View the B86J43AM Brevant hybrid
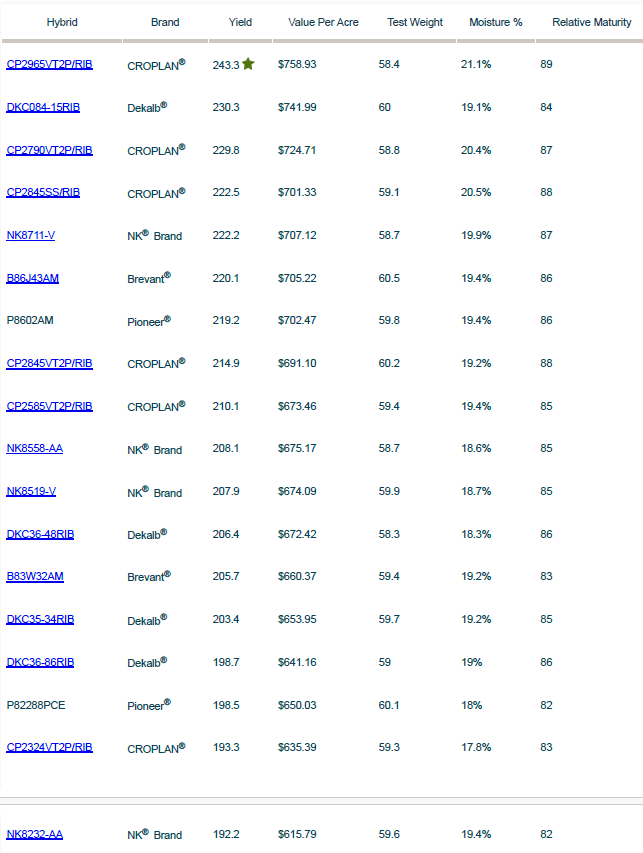 click(32, 278)
